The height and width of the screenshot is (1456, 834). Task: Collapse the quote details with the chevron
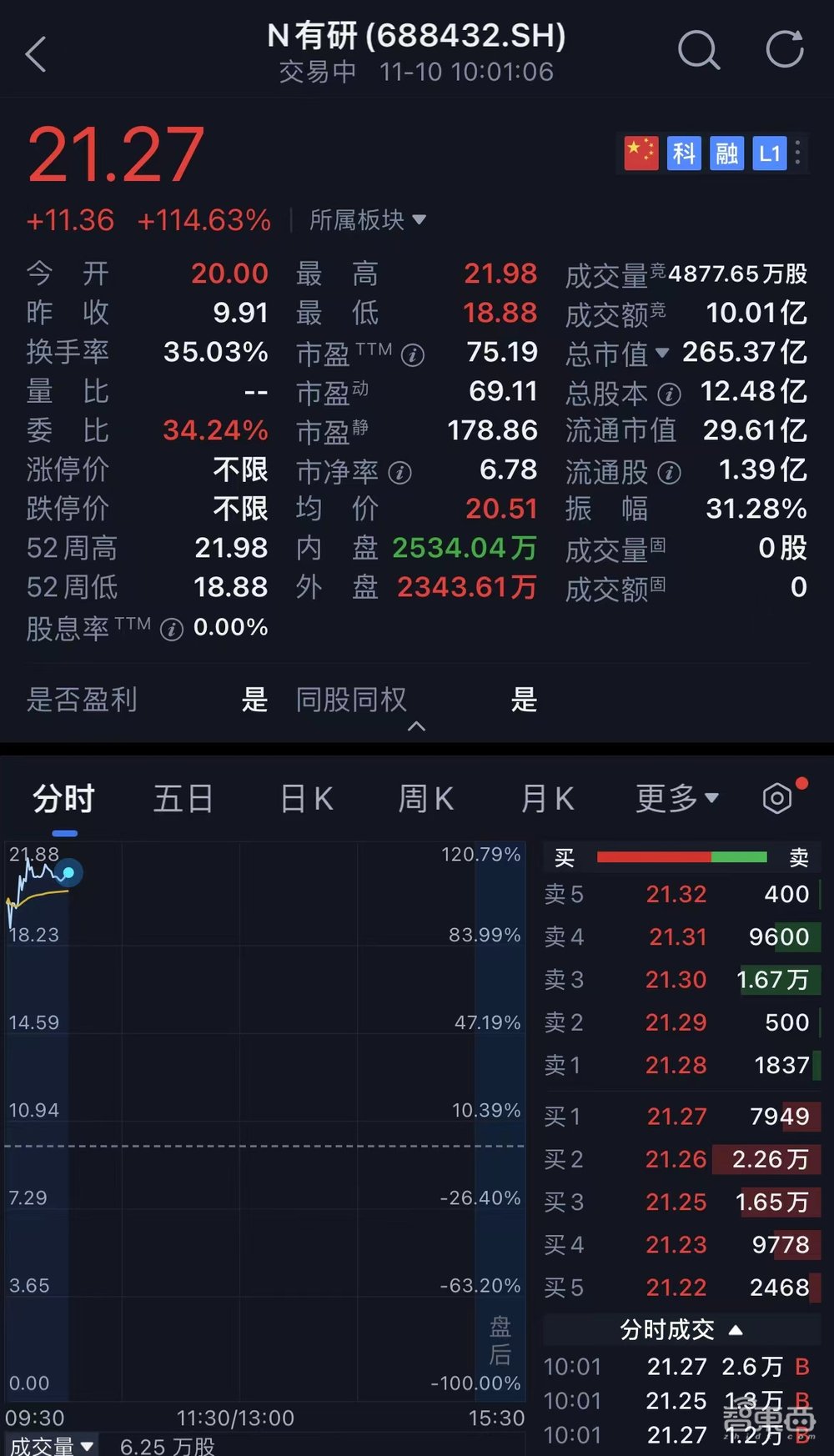coord(417,727)
